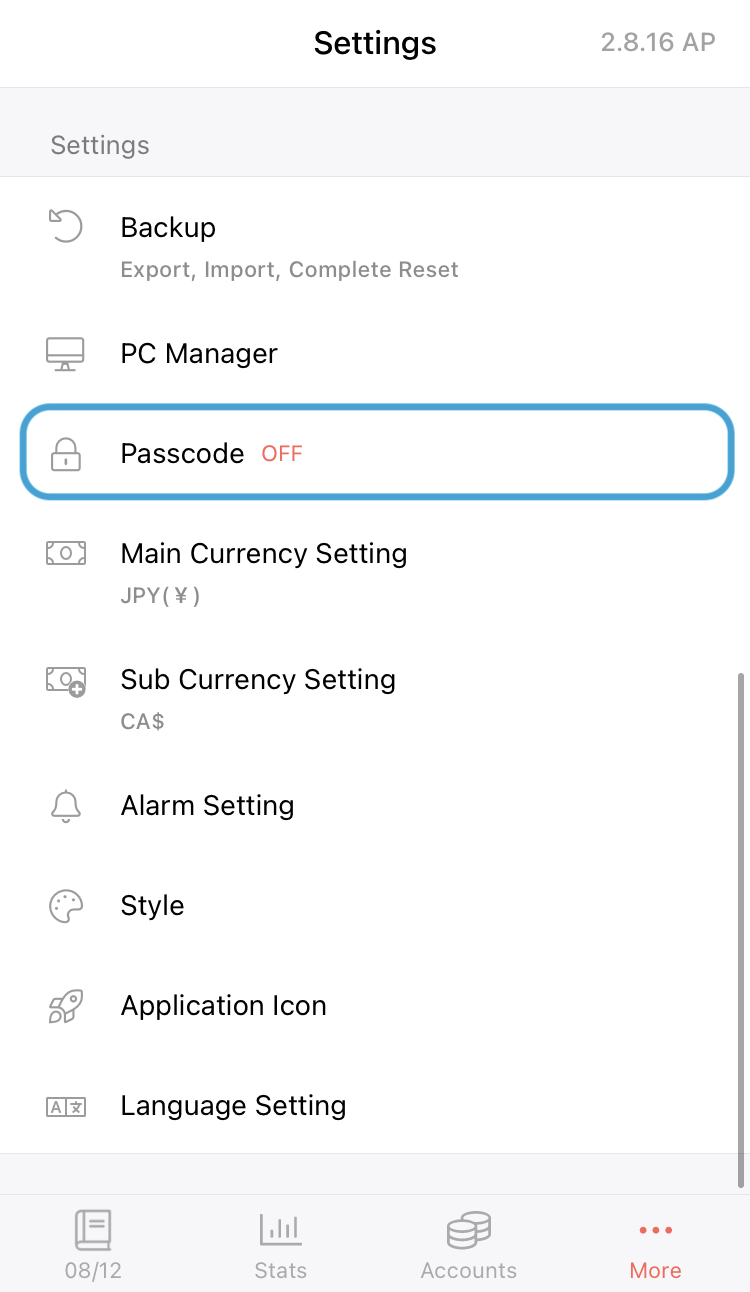This screenshot has height=1292, width=750.
Task: Open the Style option
Action: [375, 905]
